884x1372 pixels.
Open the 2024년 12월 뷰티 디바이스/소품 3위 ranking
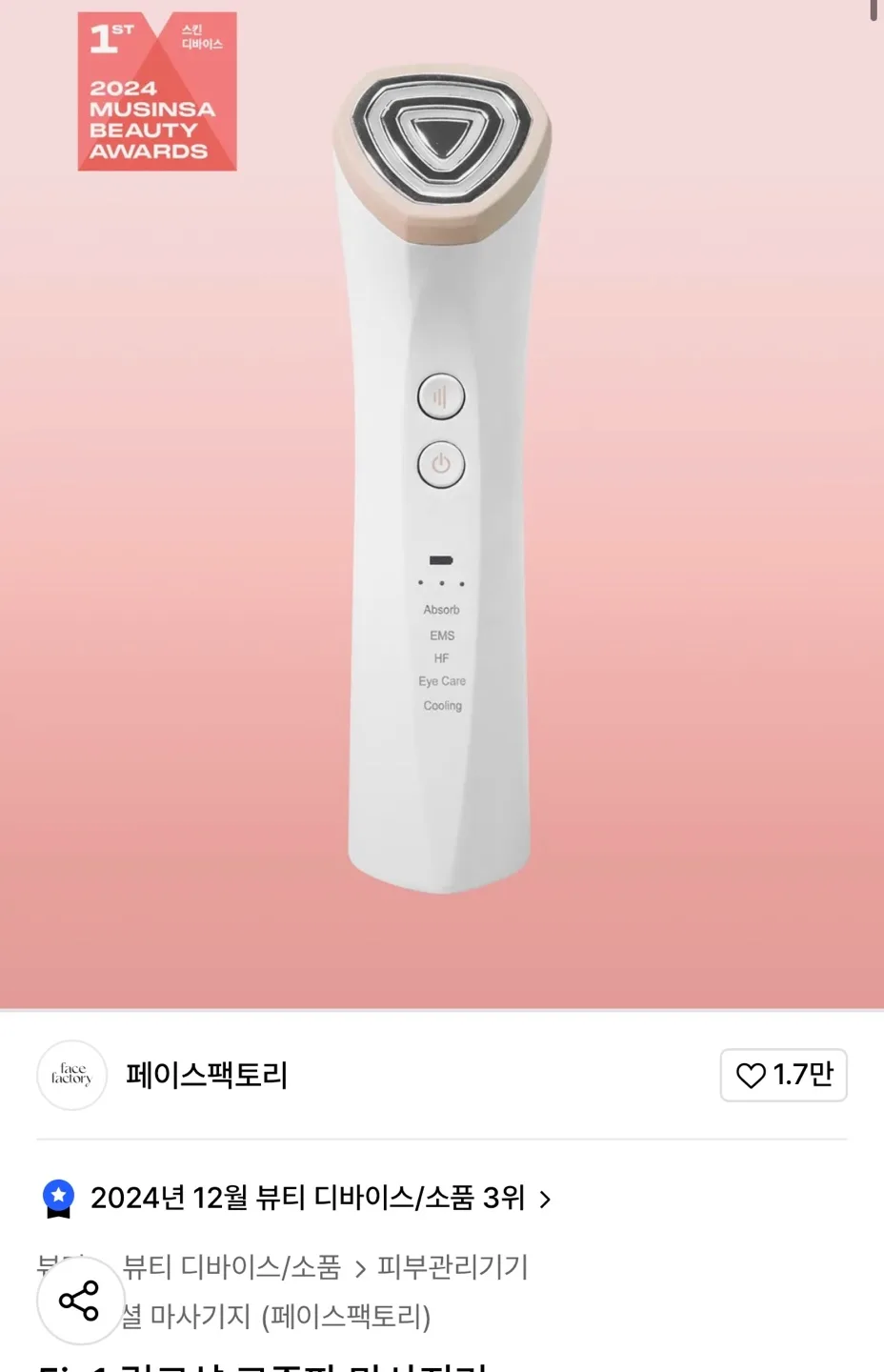click(308, 1198)
